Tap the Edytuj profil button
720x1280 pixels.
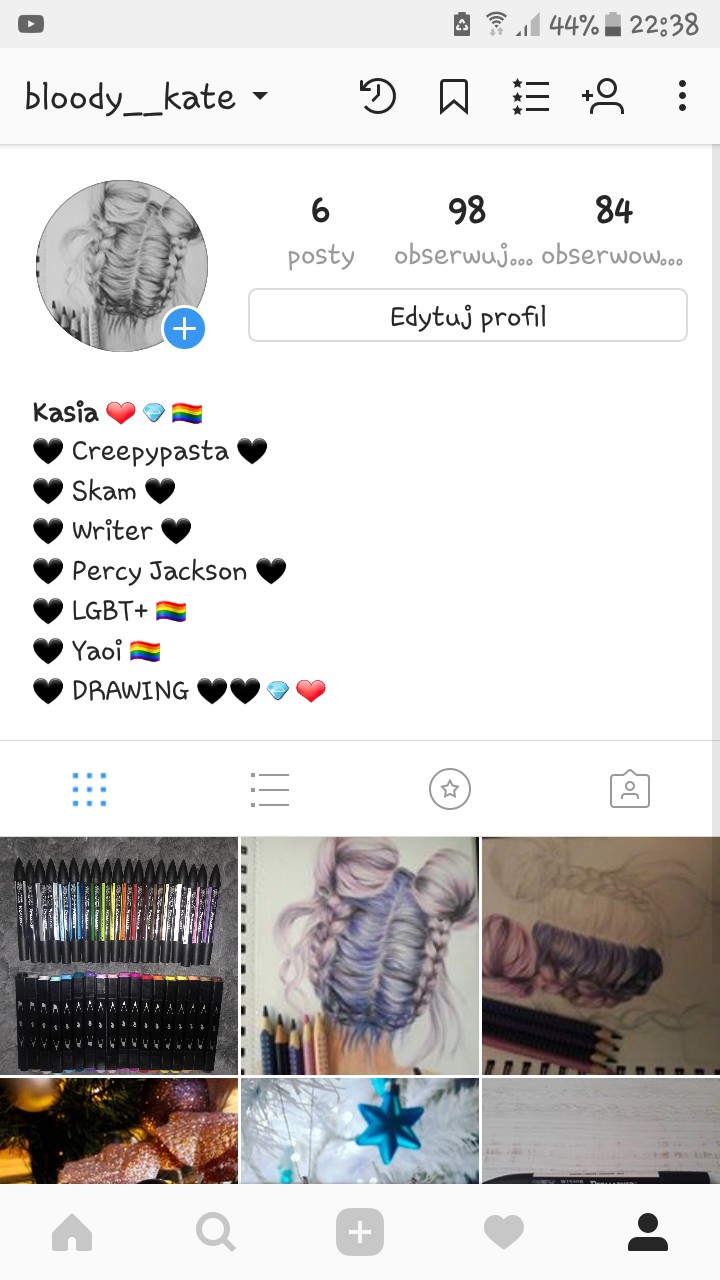(x=468, y=316)
